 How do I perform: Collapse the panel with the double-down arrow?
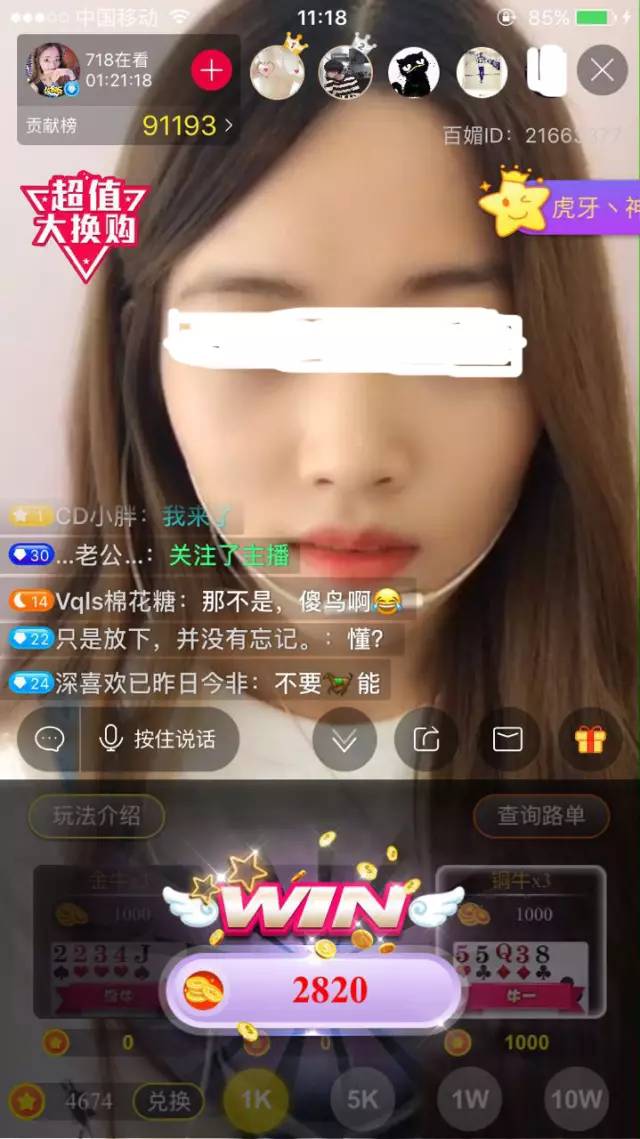tap(344, 739)
